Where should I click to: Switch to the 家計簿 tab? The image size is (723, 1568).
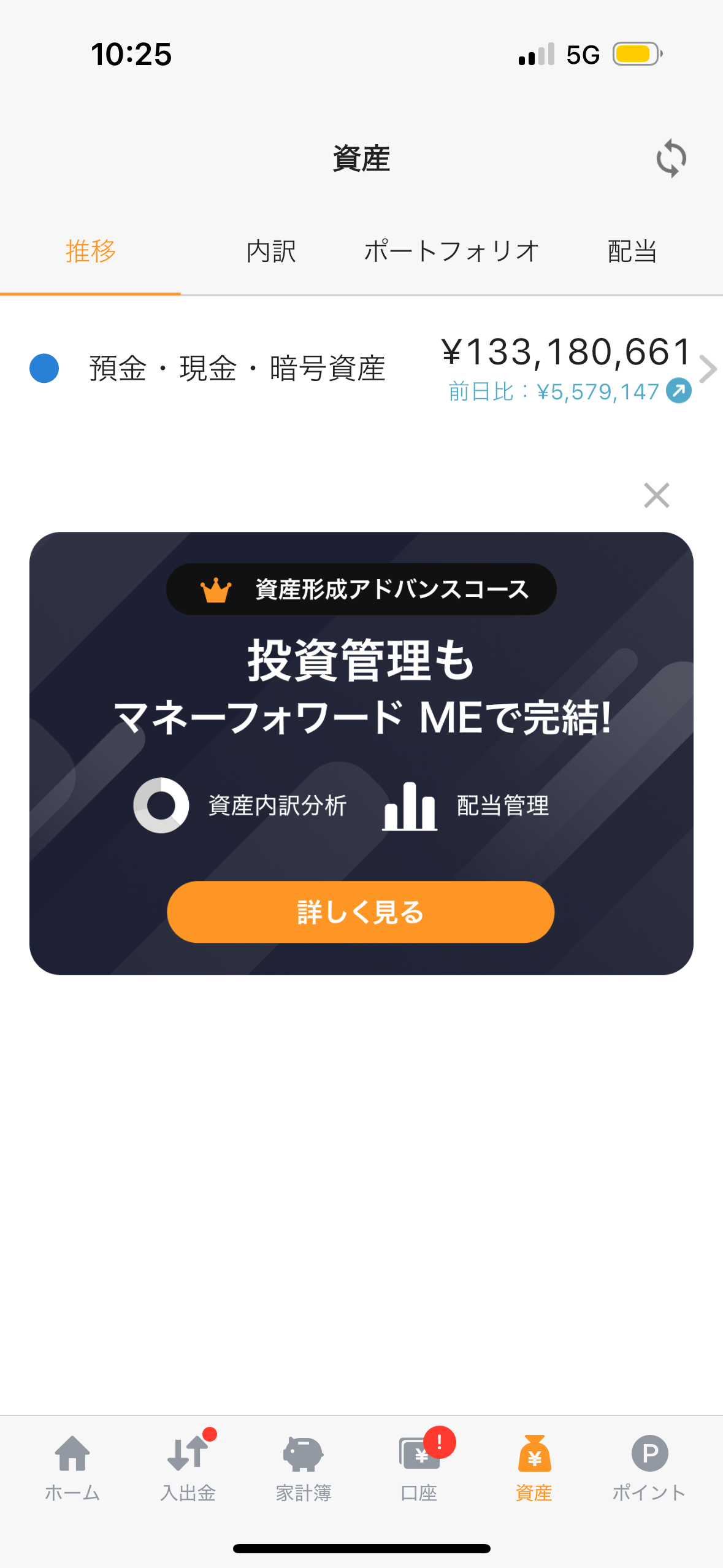click(x=304, y=1467)
